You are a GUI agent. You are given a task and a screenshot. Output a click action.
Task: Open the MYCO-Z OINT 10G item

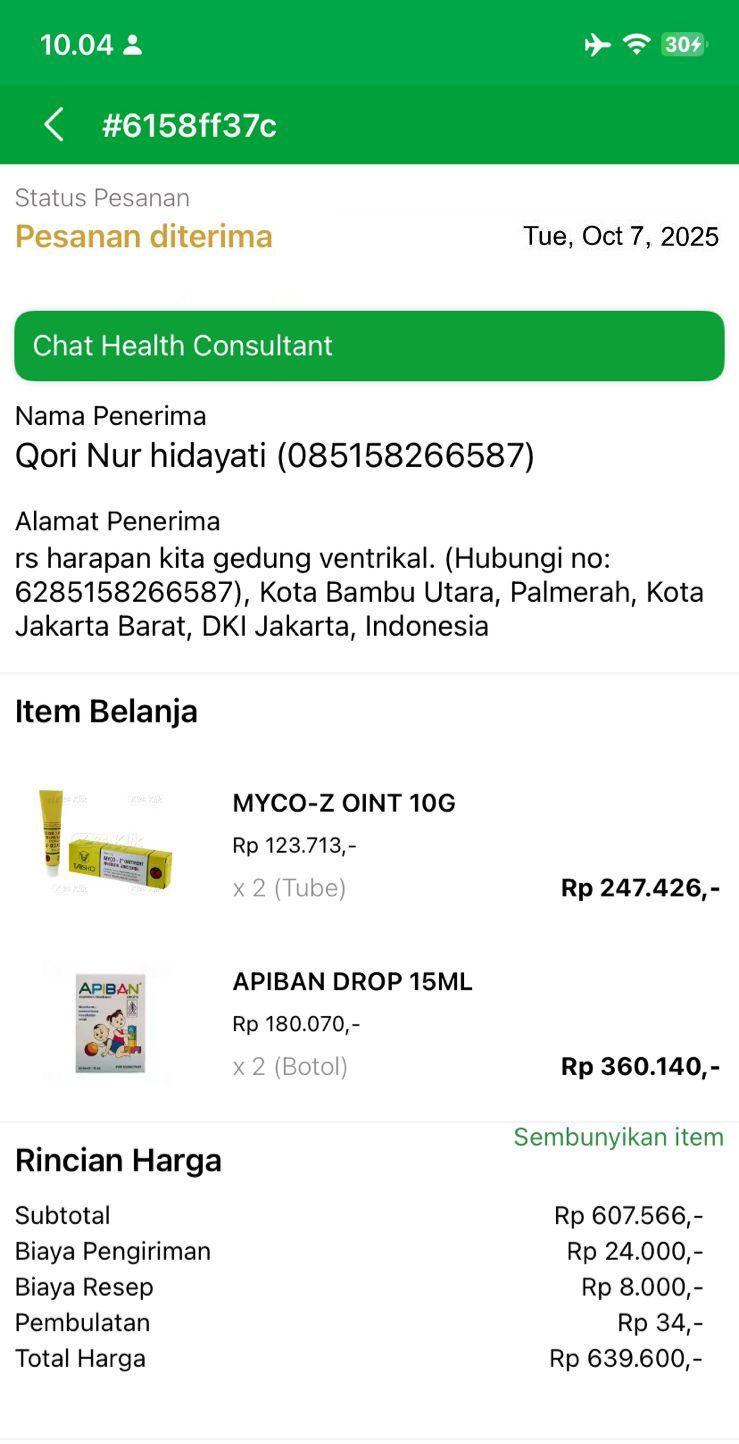[x=344, y=803]
